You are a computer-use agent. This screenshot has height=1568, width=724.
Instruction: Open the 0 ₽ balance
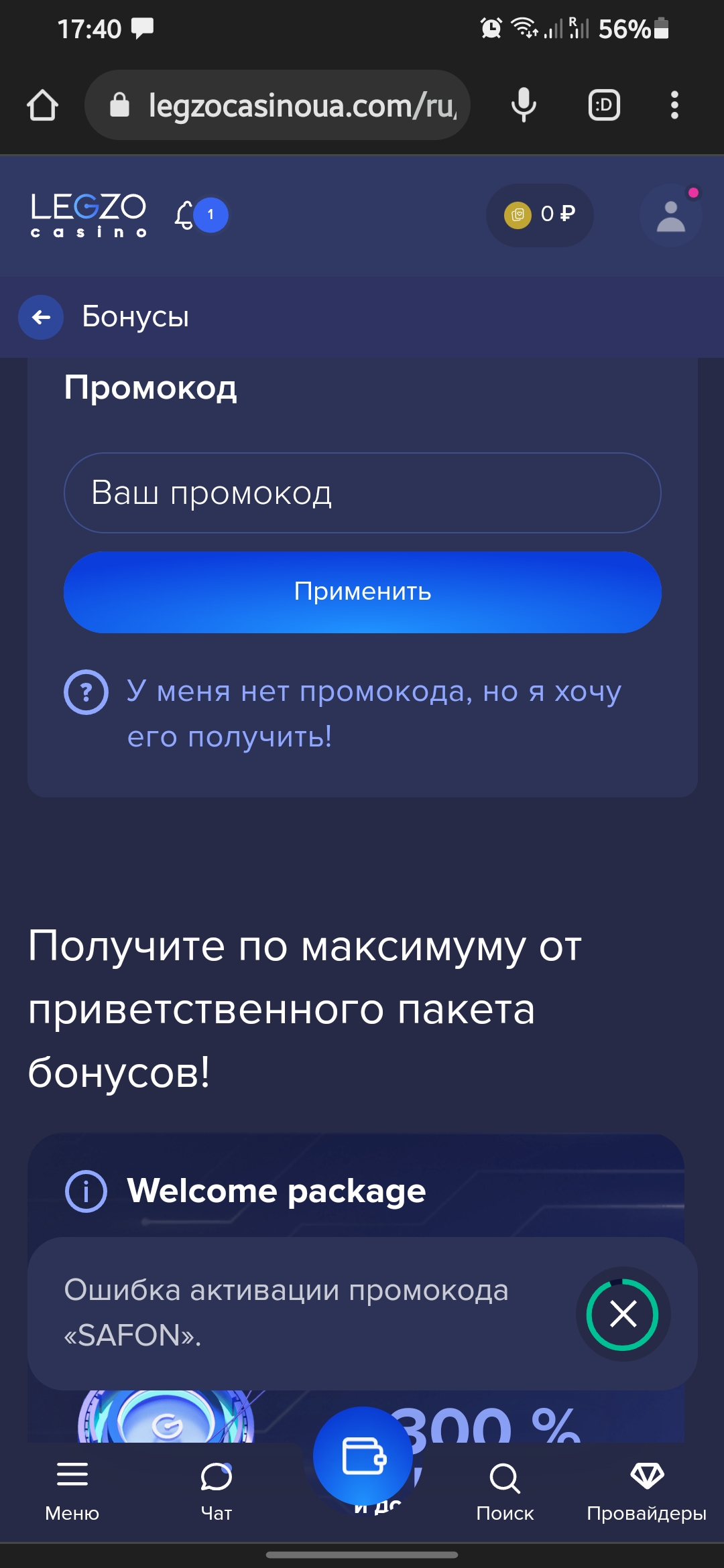click(x=540, y=214)
